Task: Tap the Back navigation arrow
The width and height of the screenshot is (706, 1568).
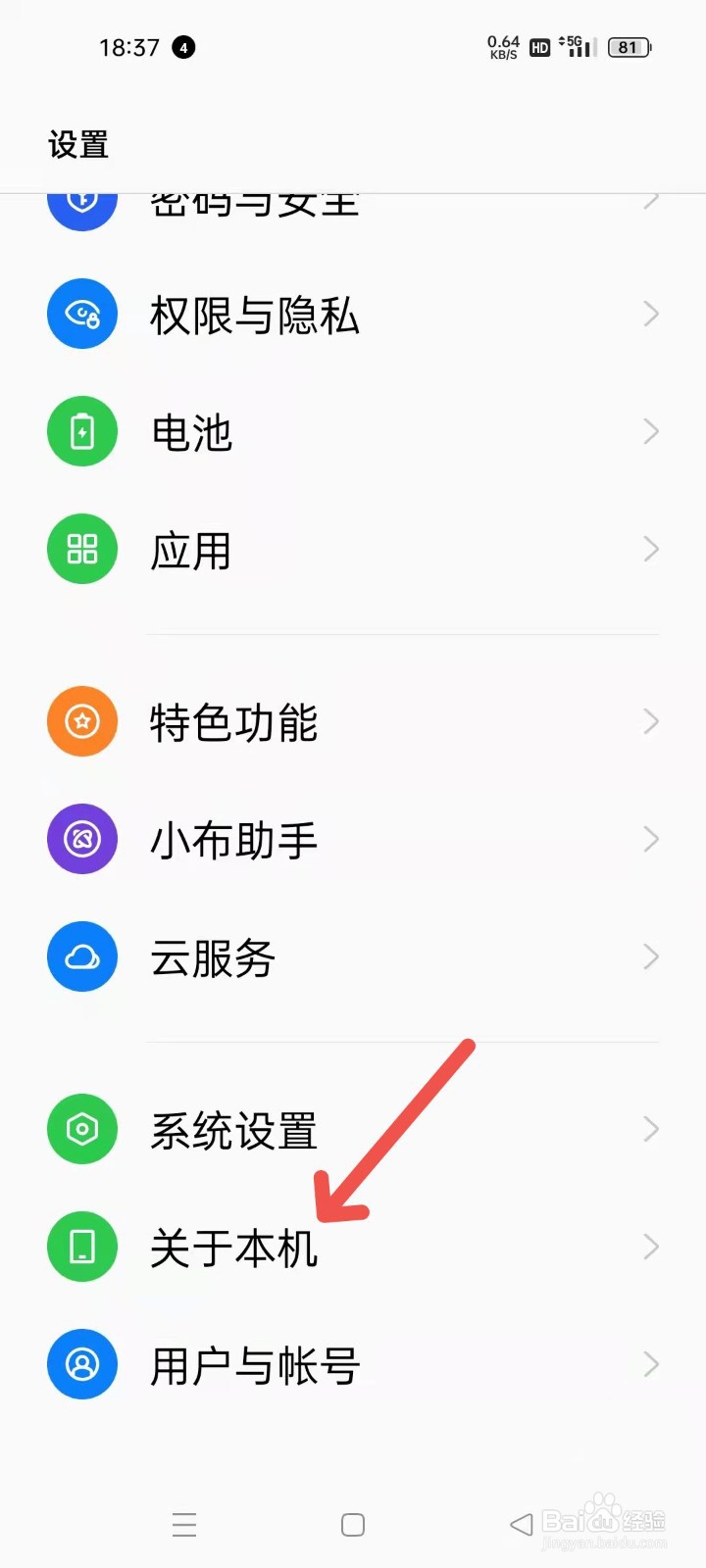Action: click(x=520, y=1524)
